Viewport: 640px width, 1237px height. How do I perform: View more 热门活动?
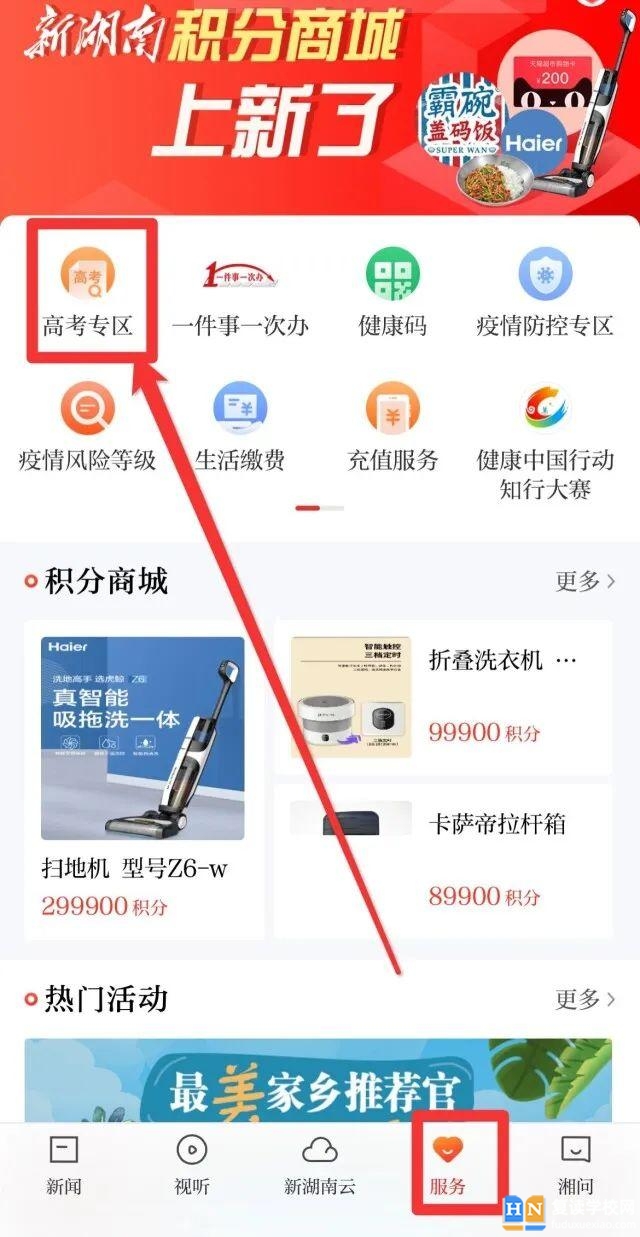(585, 998)
